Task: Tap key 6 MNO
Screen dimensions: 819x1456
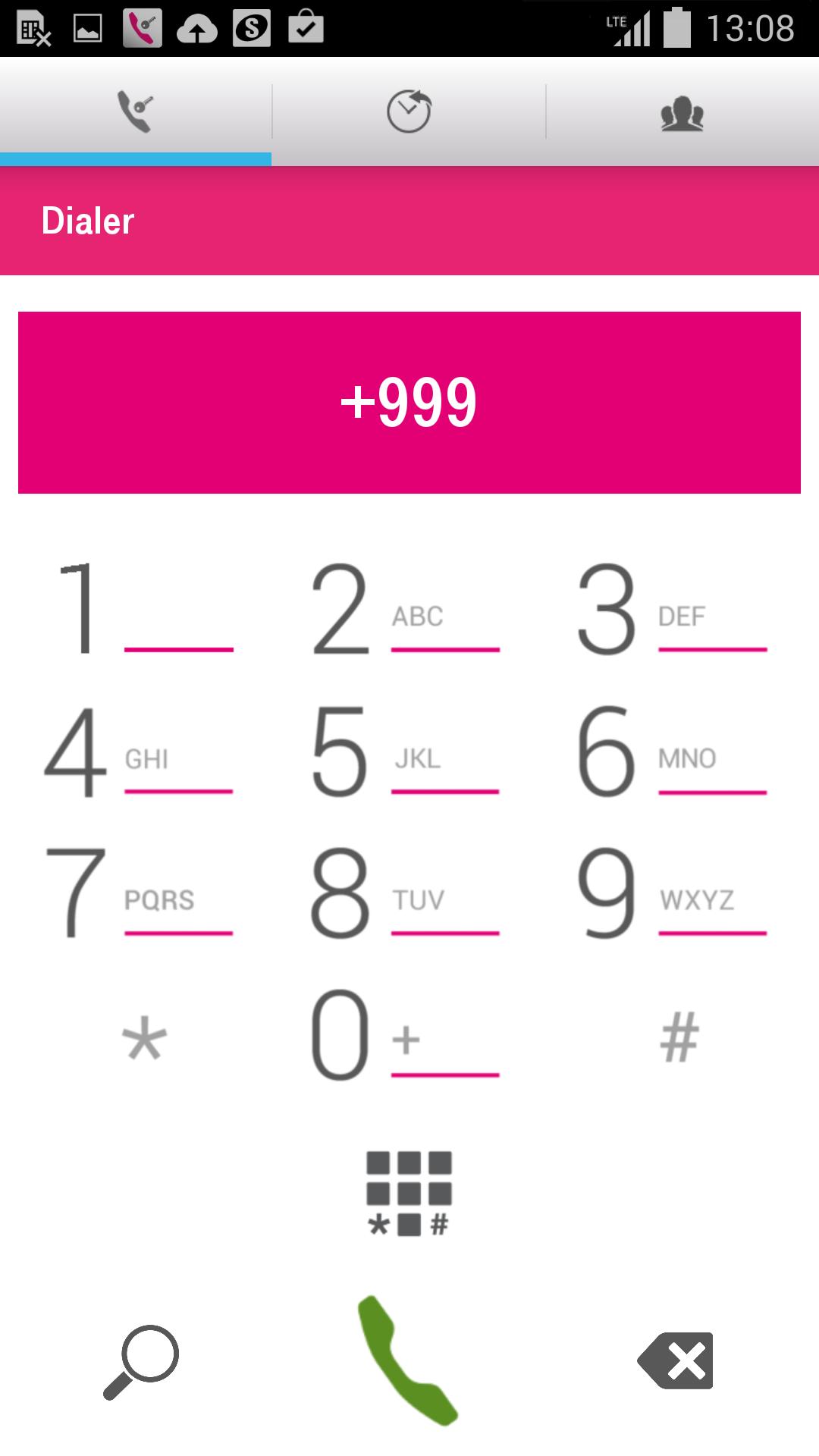Action: point(672,751)
